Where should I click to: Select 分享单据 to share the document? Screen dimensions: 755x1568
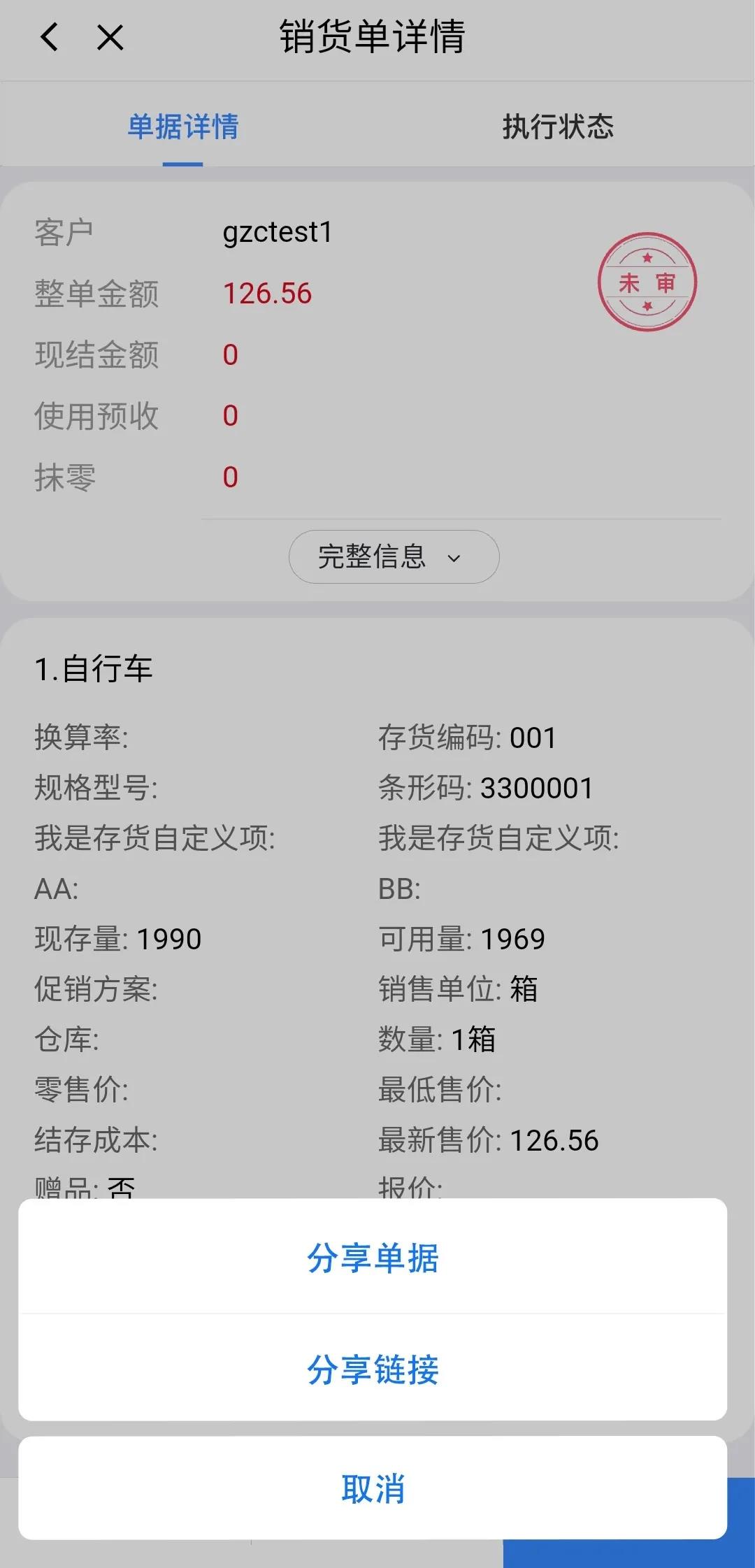[x=373, y=1258]
